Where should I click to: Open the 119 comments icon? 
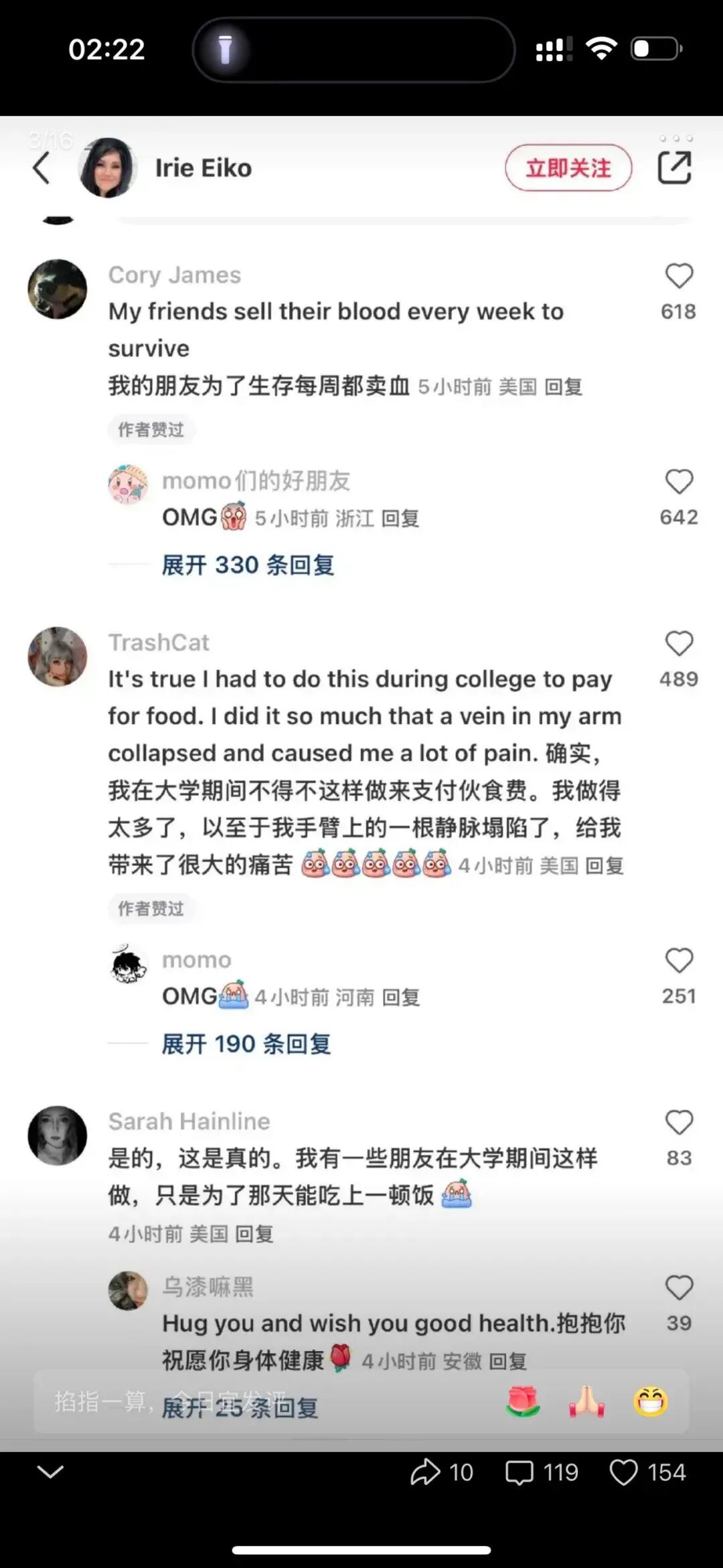541,1472
